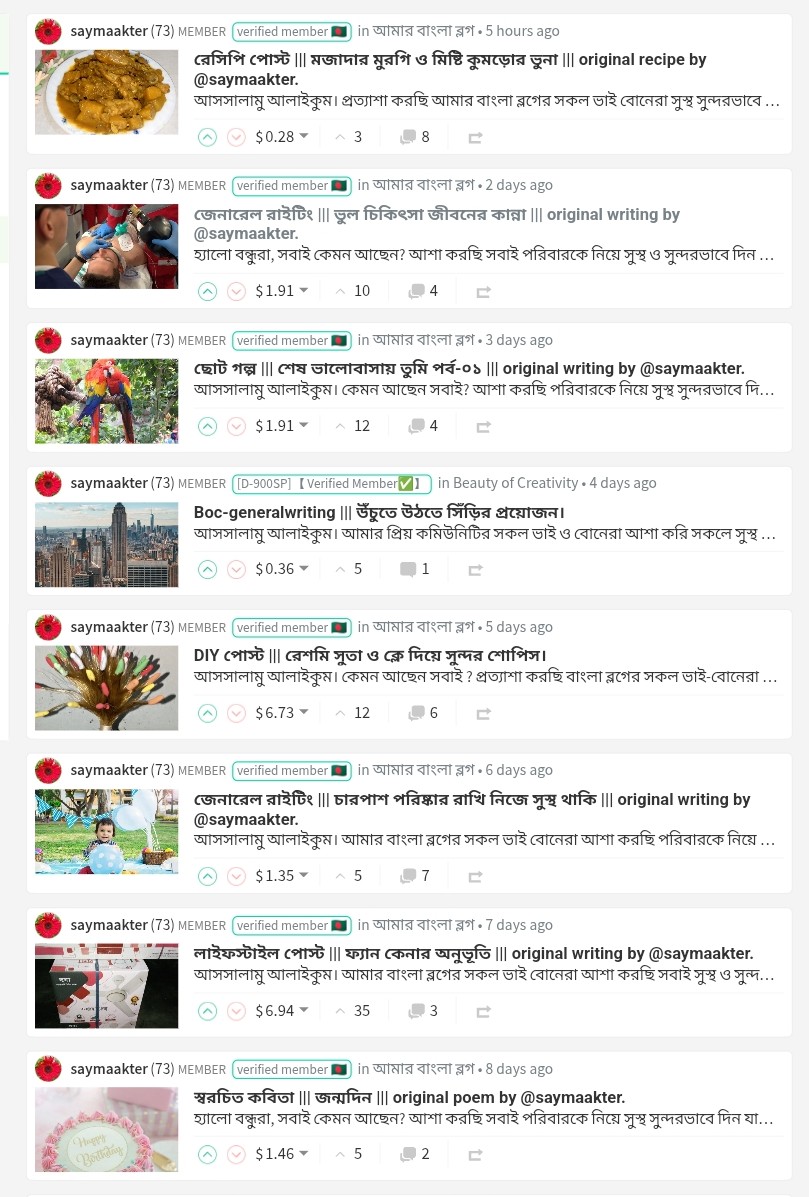Open comments on the 3 days ago story post

(423, 426)
